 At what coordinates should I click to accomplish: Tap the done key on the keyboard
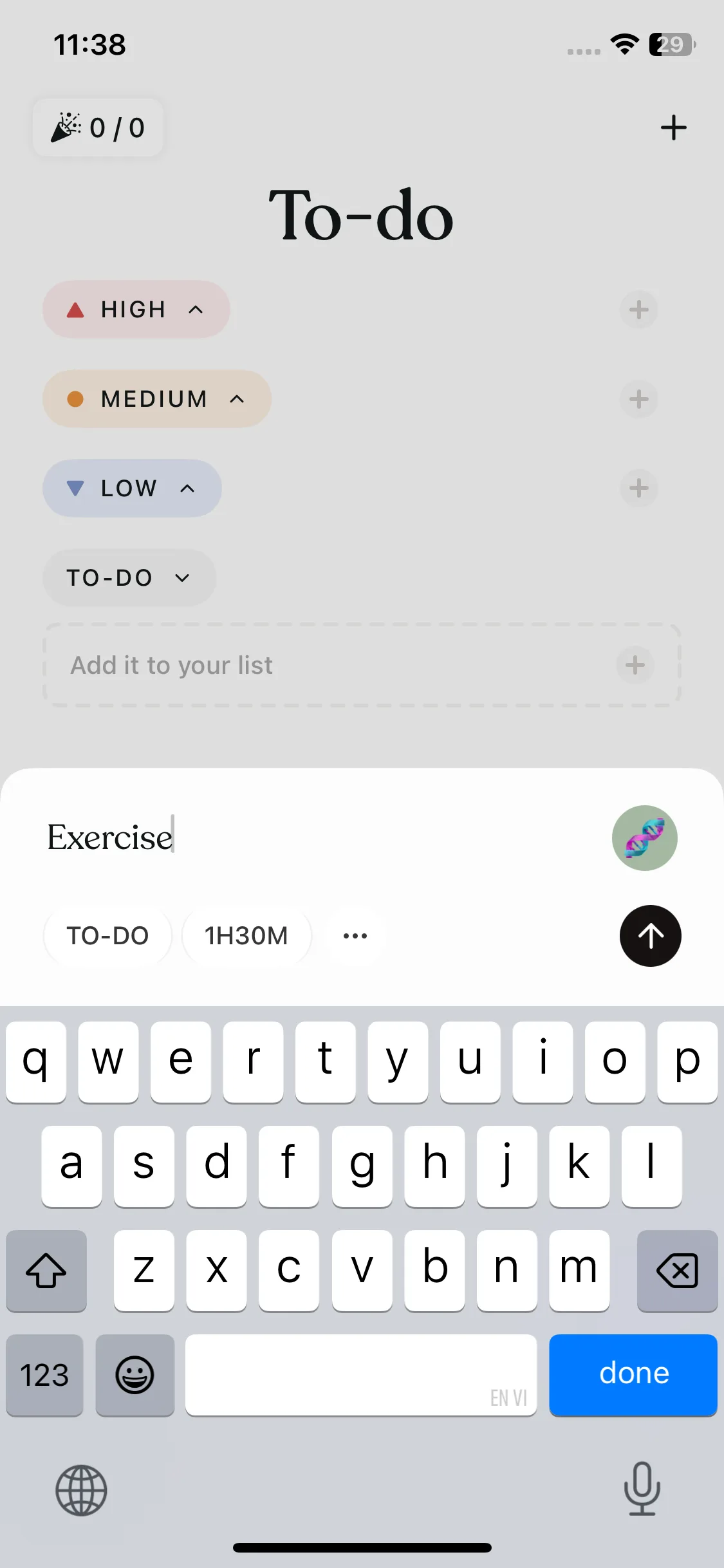[633, 1375]
